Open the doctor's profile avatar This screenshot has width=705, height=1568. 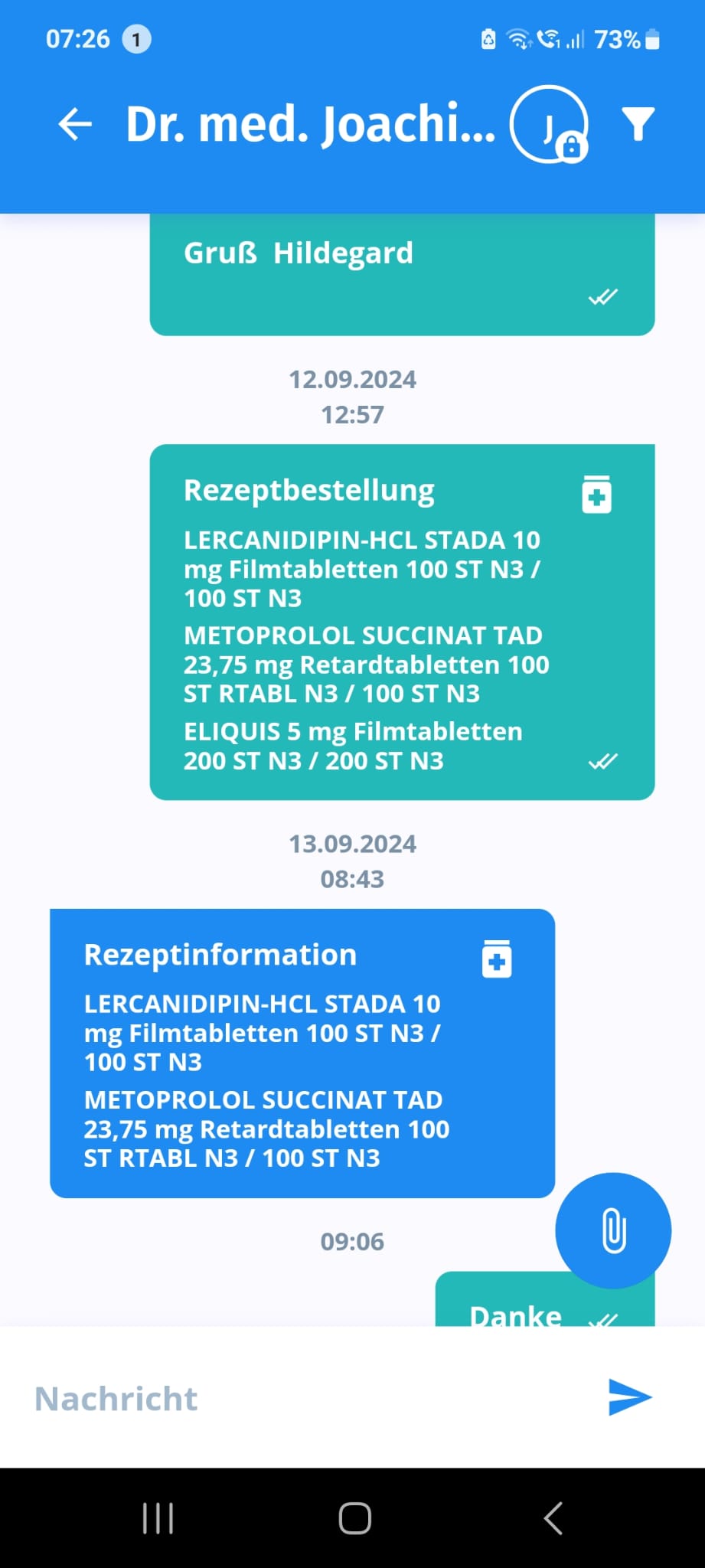549,124
